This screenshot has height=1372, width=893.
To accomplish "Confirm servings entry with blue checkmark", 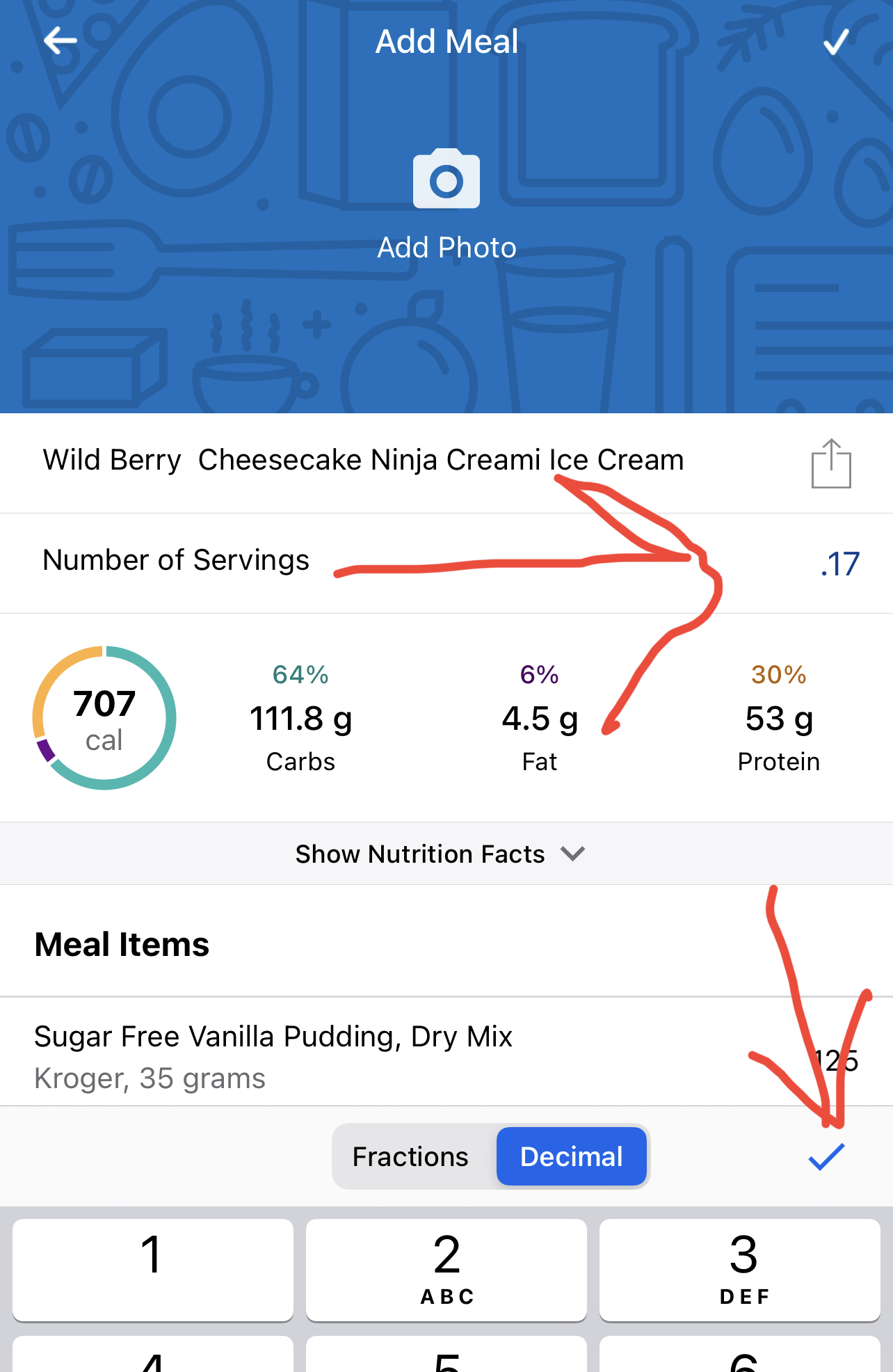I will point(826,1157).
